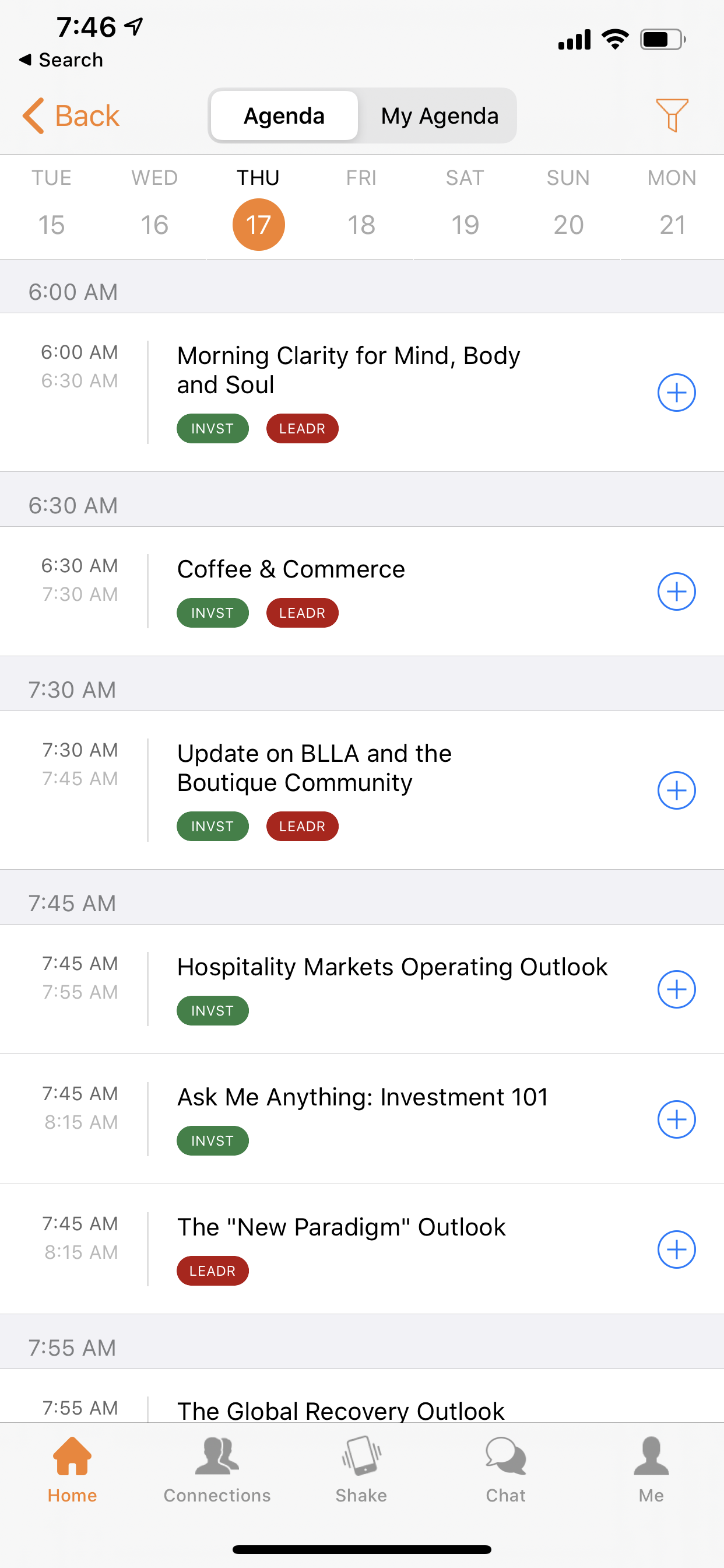Open the agenda filter funnel

pos(672,115)
